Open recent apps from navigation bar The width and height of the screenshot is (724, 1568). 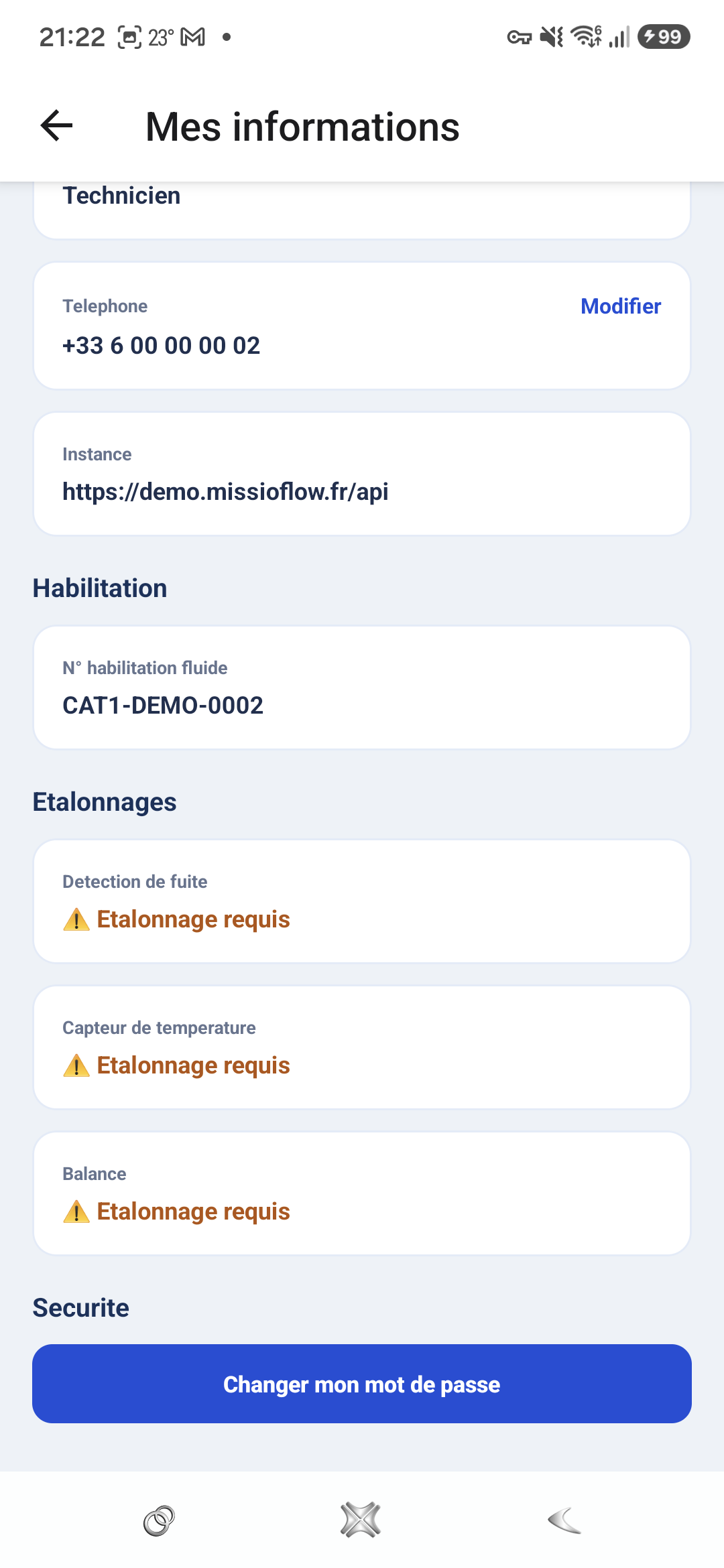(160, 1520)
